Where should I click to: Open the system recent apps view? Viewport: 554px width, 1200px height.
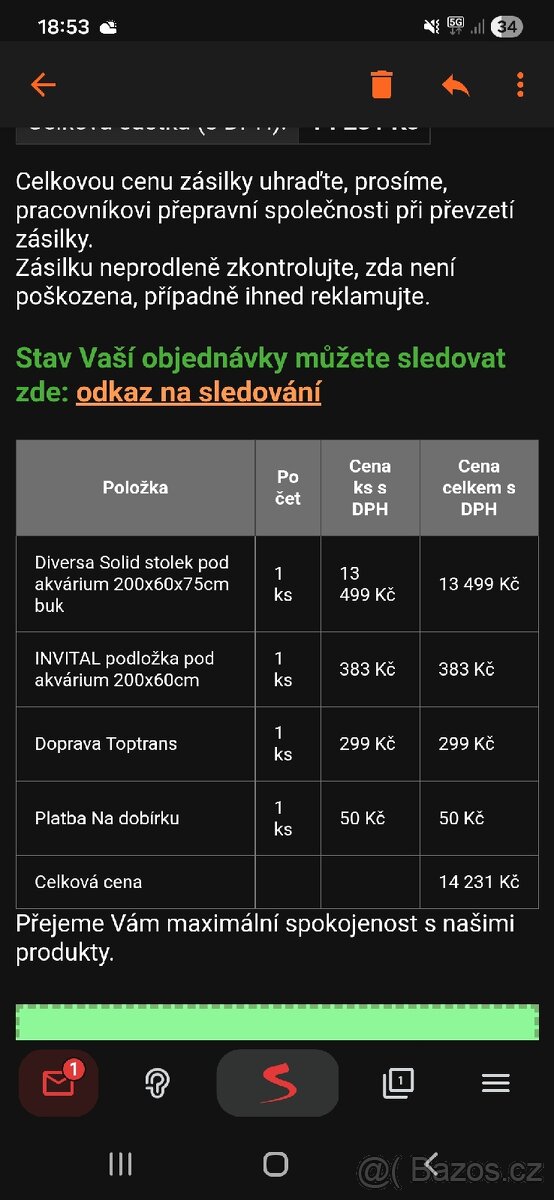120,1163
